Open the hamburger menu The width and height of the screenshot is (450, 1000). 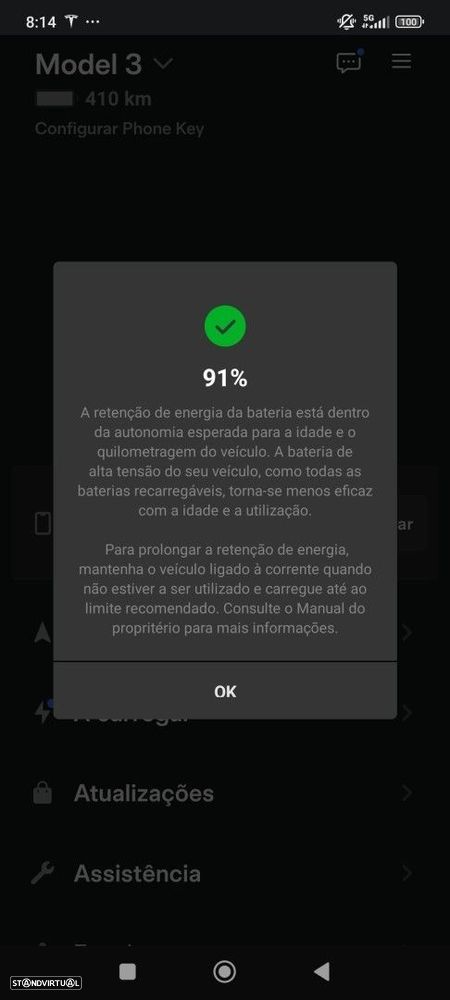pos(401,61)
